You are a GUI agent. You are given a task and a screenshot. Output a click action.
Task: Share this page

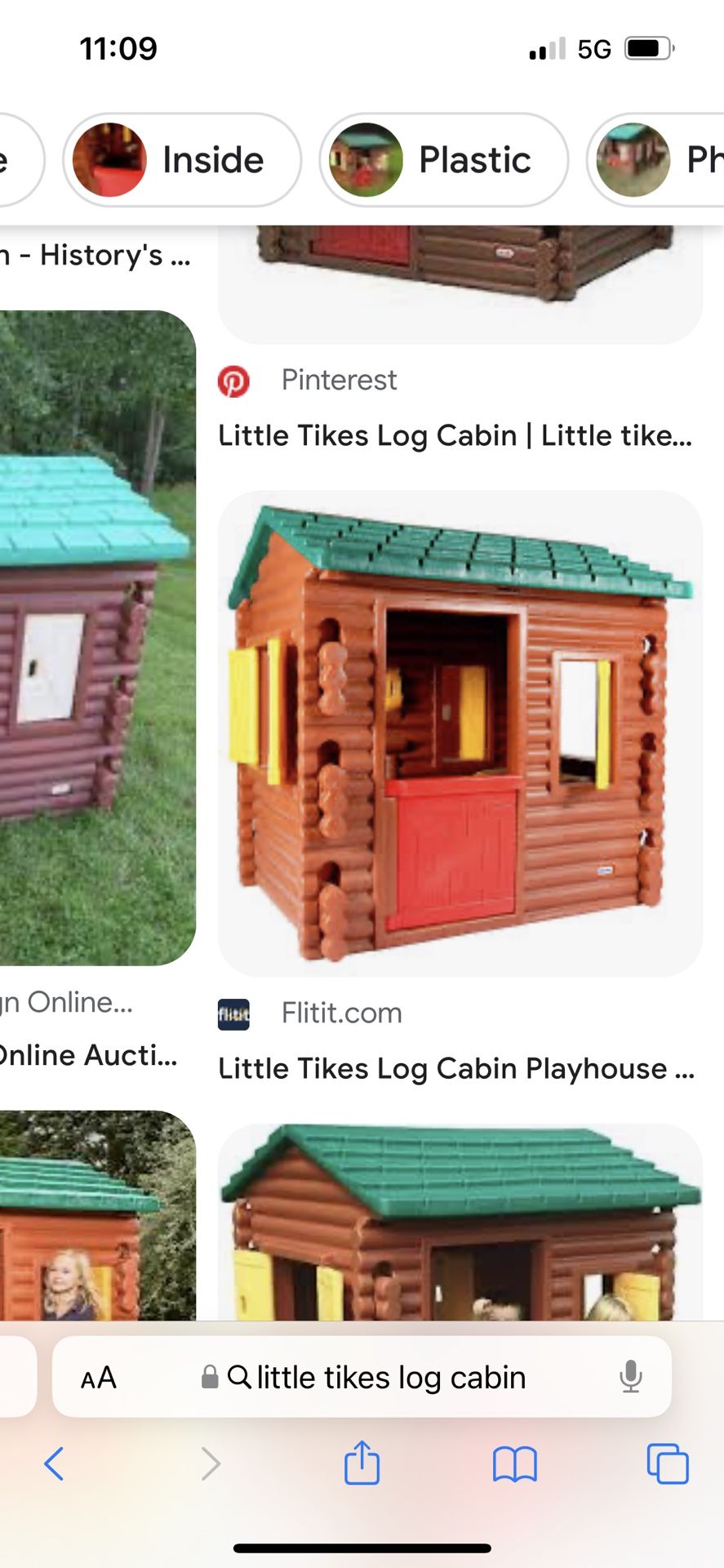click(x=362, y=1462)
